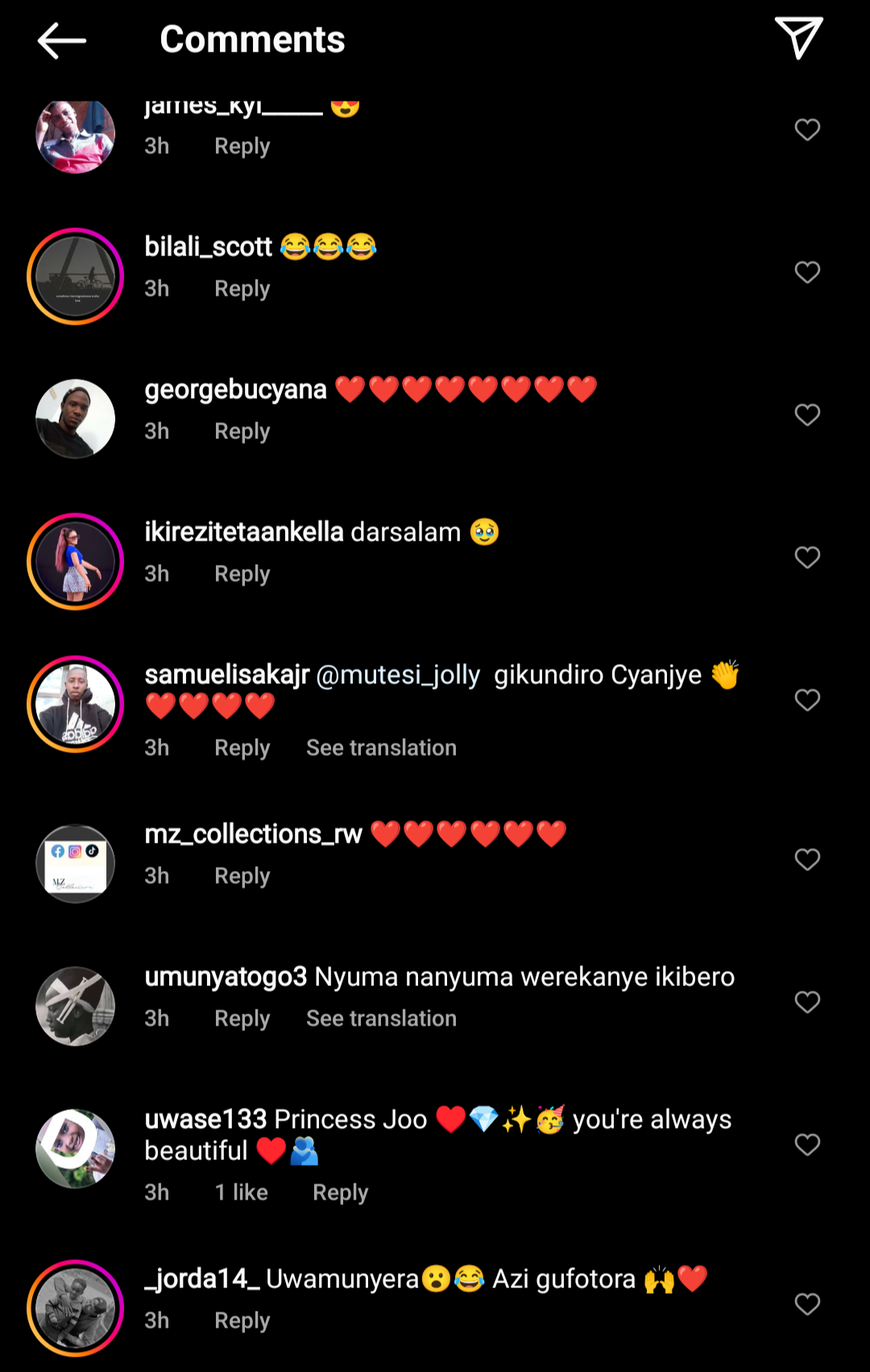Share post via the send icon
Image resolution: width=870 pixels, height=1372 pixels.
pos(798,38)
